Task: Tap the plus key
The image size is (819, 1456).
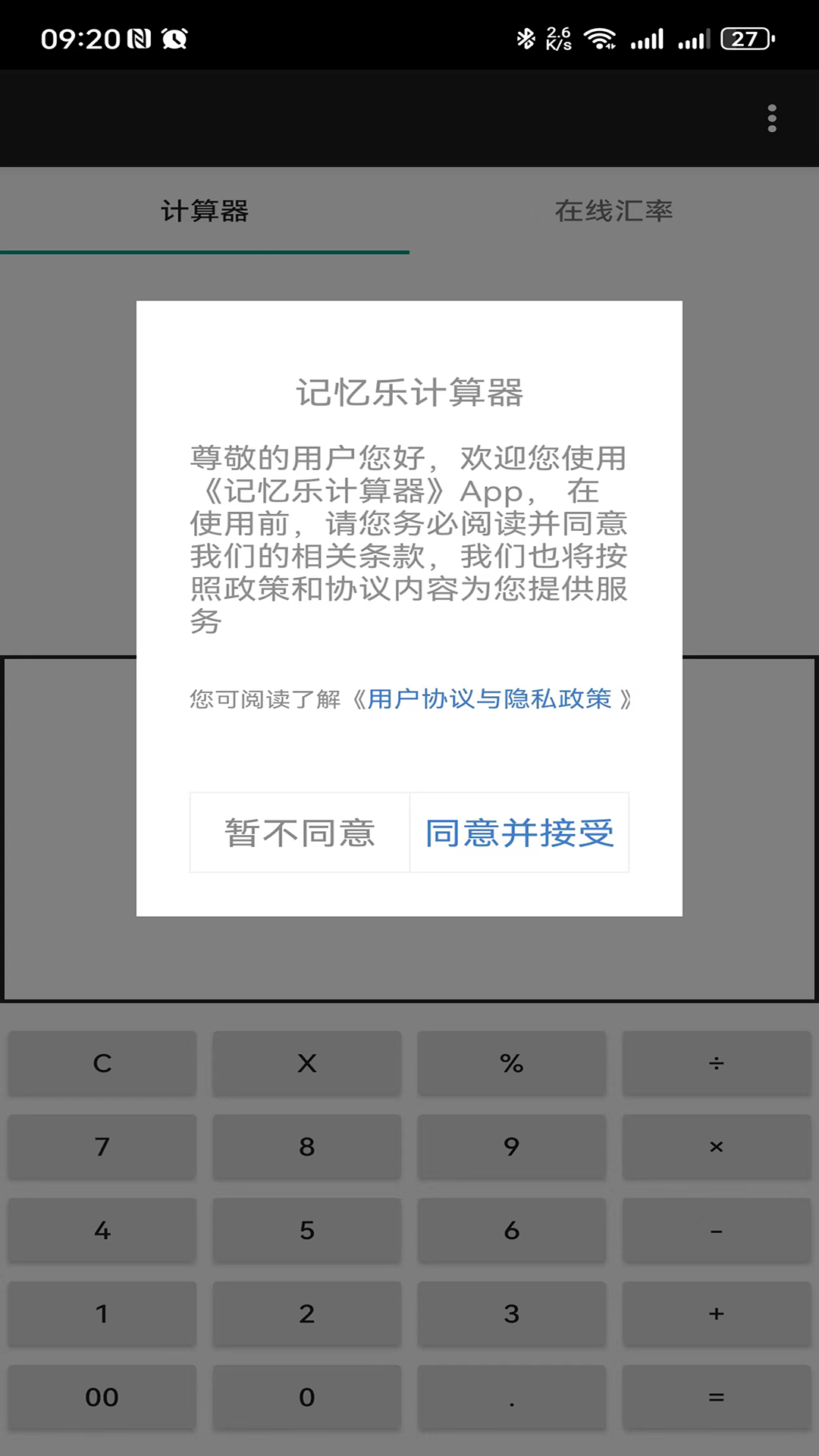Action: pyautogui.click(x=717, y=1313)
